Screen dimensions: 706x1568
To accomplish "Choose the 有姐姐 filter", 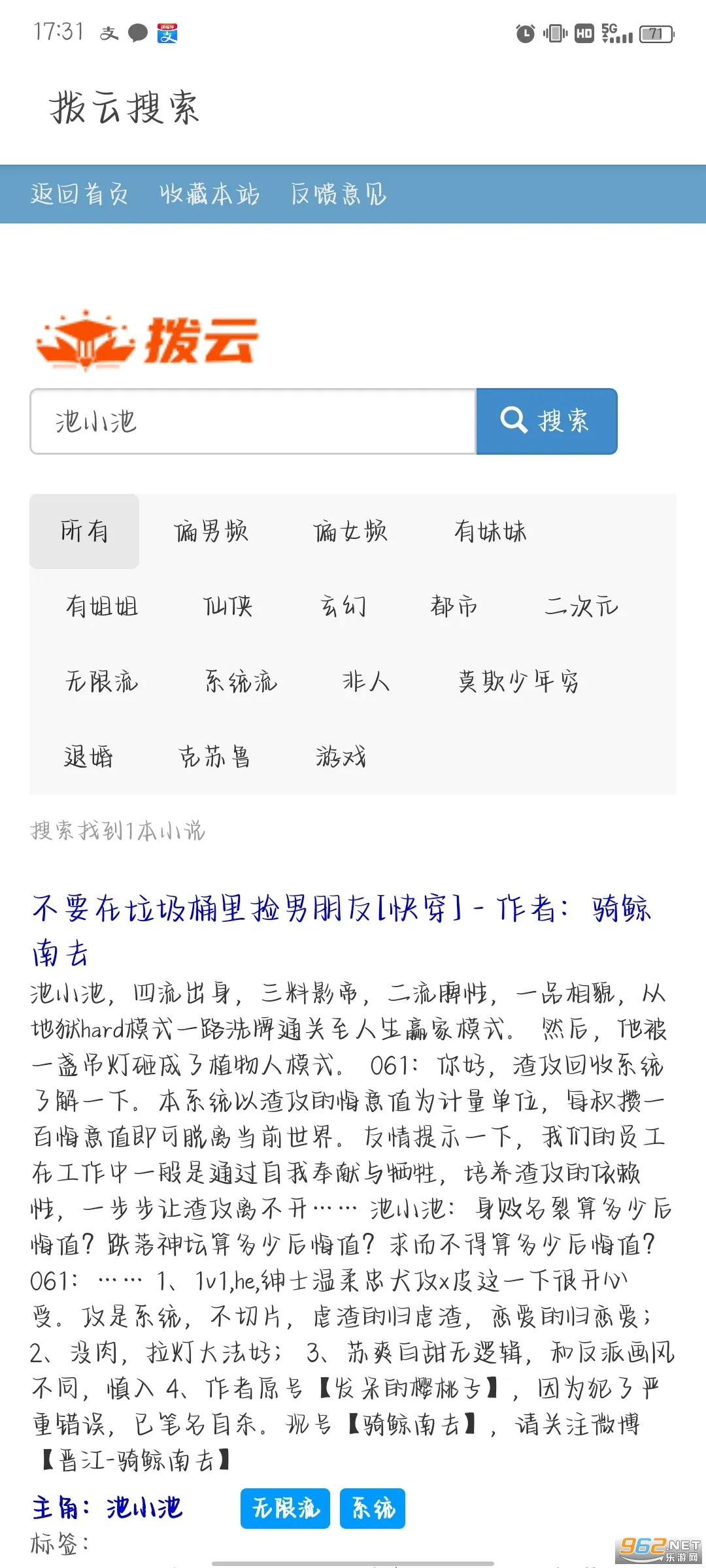I will pos(102,606).
